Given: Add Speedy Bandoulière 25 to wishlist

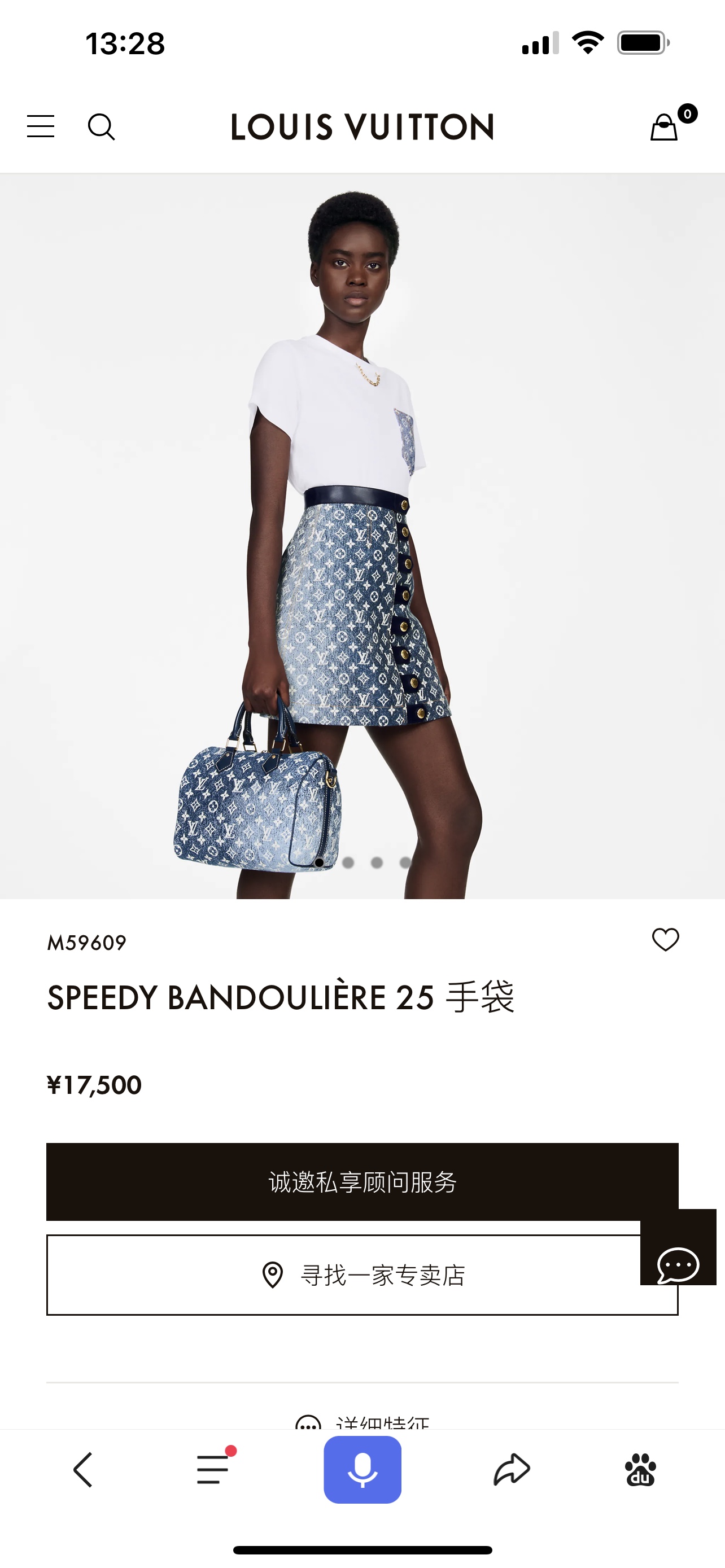Looking at the screenshot, I should click(665, 939).
